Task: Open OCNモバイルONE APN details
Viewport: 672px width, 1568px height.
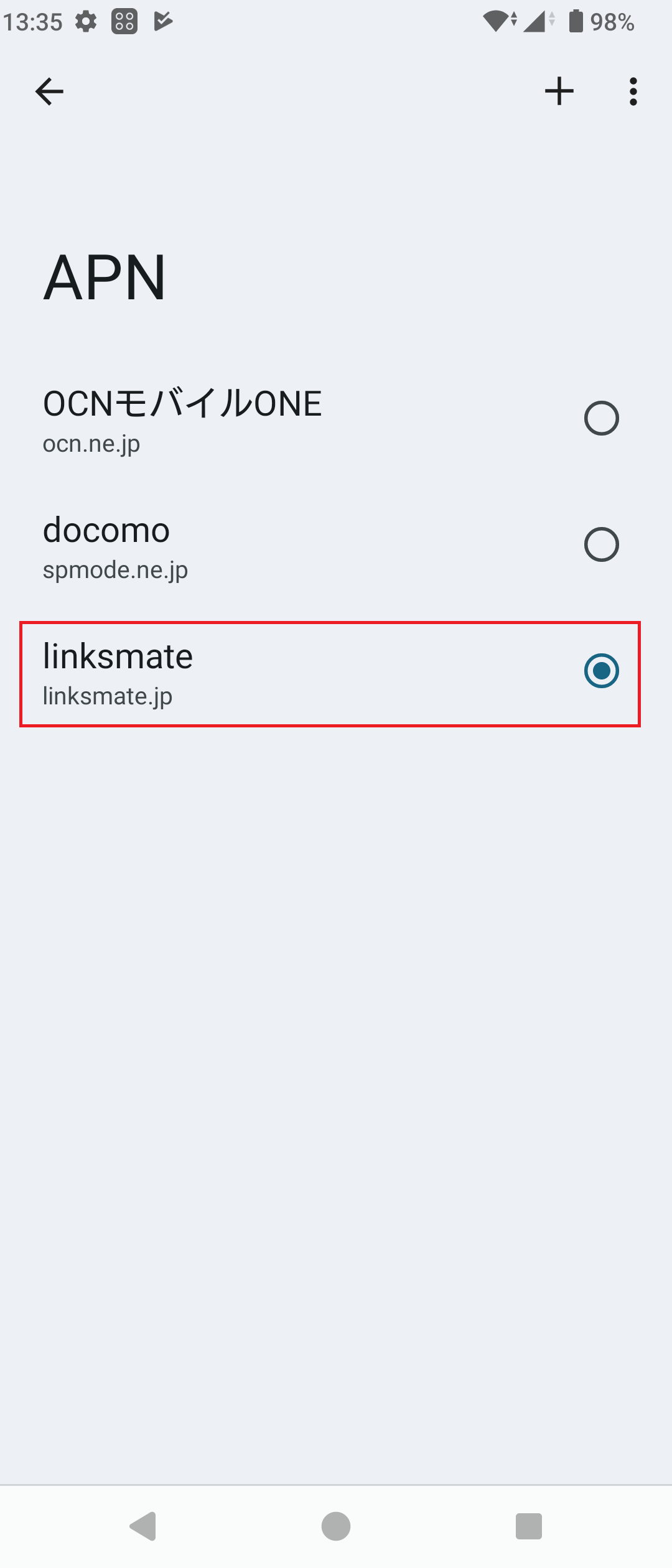Action: pos(249,419)
